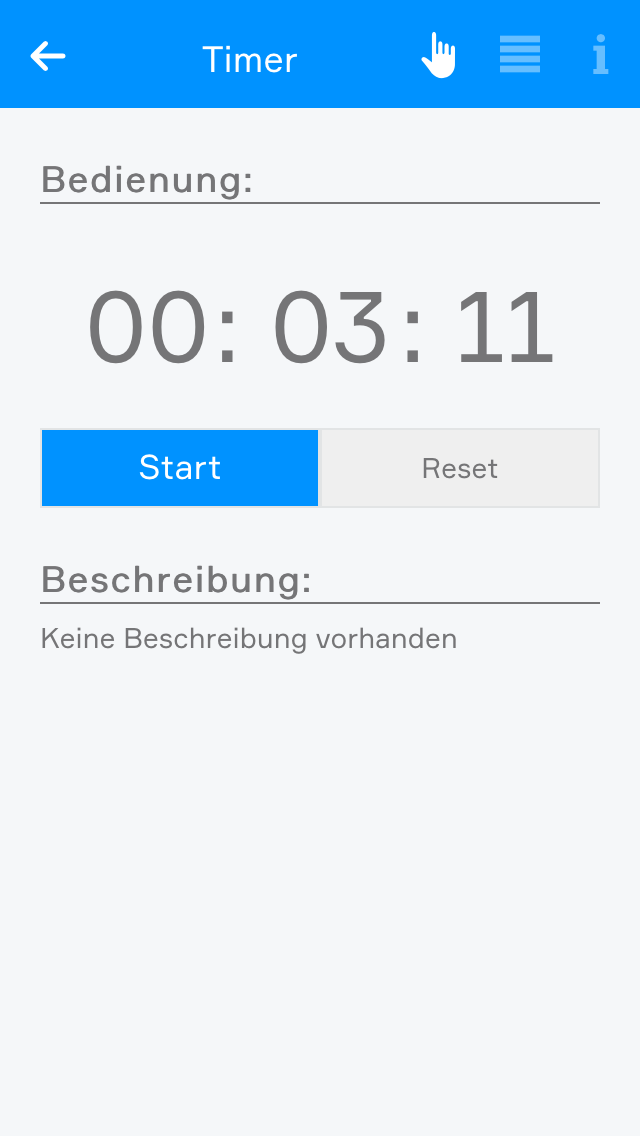
Task: Reset the timer
Action: pos(459,468)
